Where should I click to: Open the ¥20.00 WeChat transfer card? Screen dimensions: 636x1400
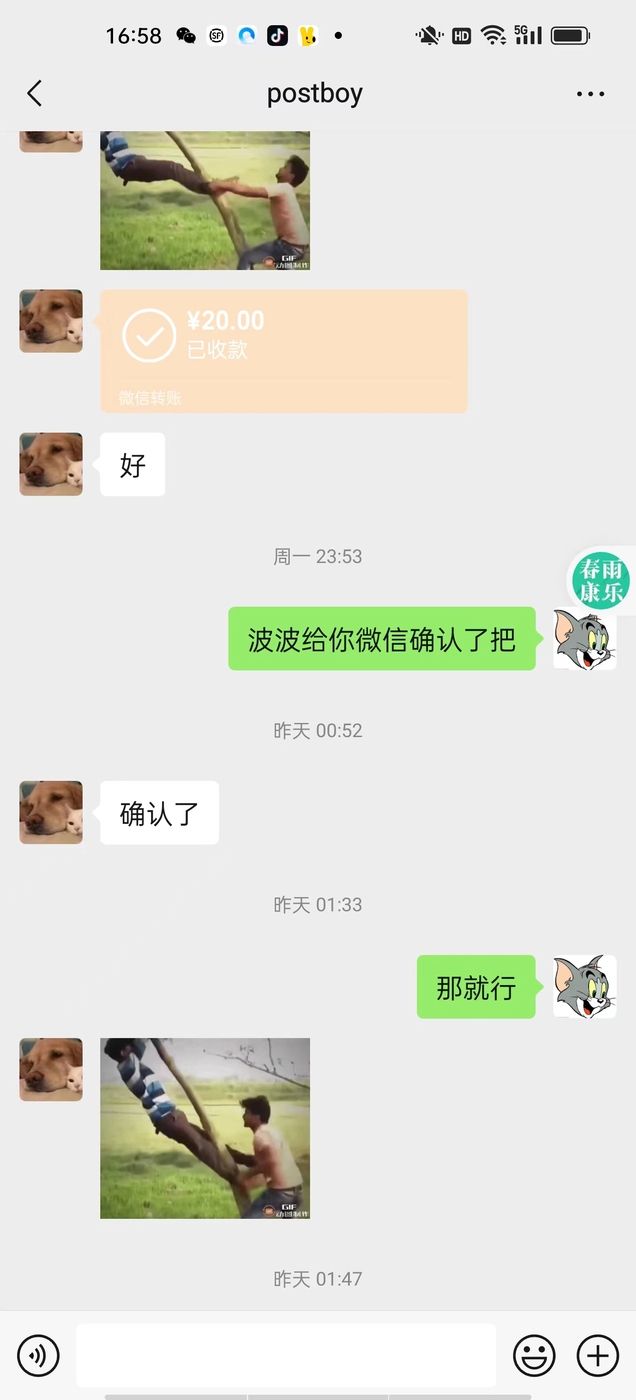point(284,351)
